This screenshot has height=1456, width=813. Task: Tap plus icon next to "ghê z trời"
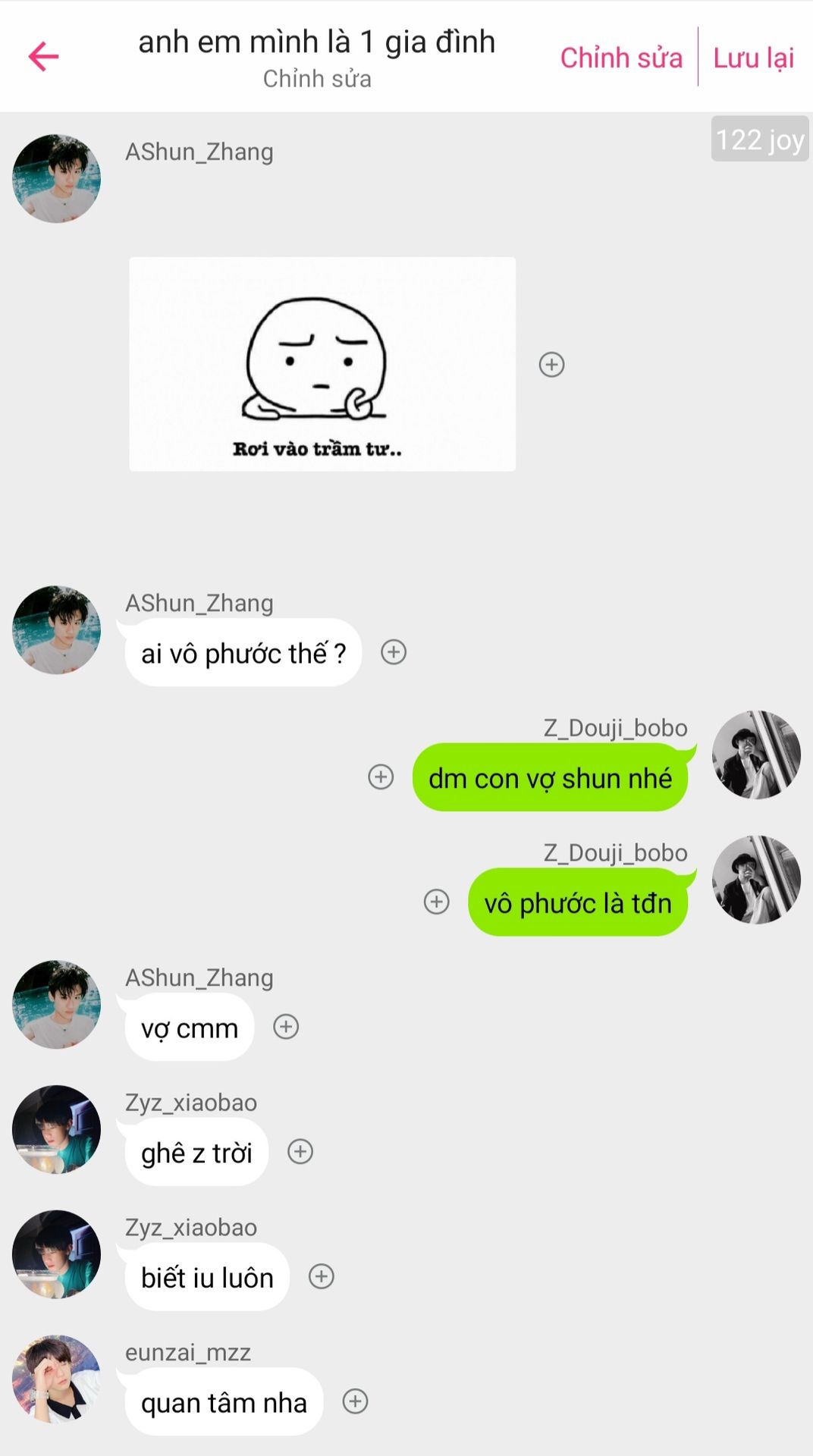300,1152
